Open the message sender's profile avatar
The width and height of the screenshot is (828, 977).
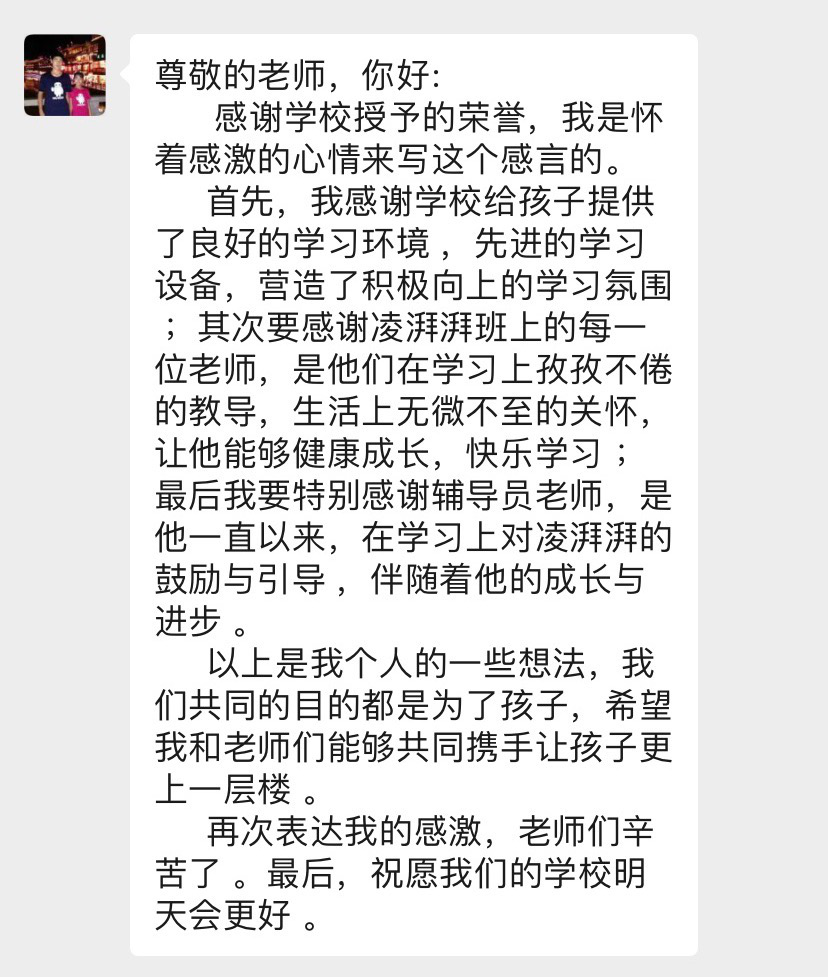64,75
